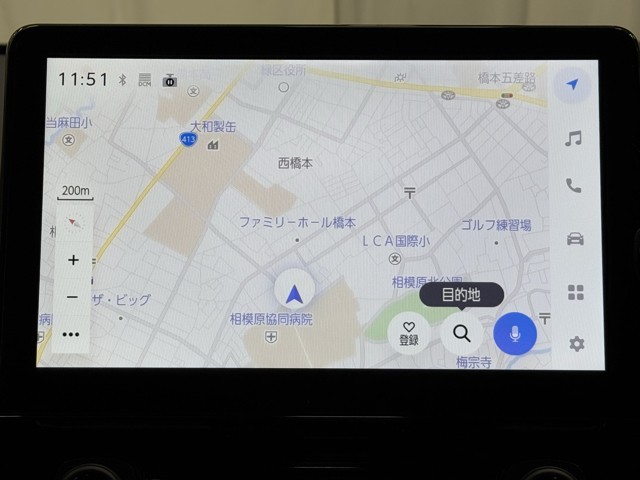Open the phone tab
Screen dimensions: 640x480
pos(573,186)
